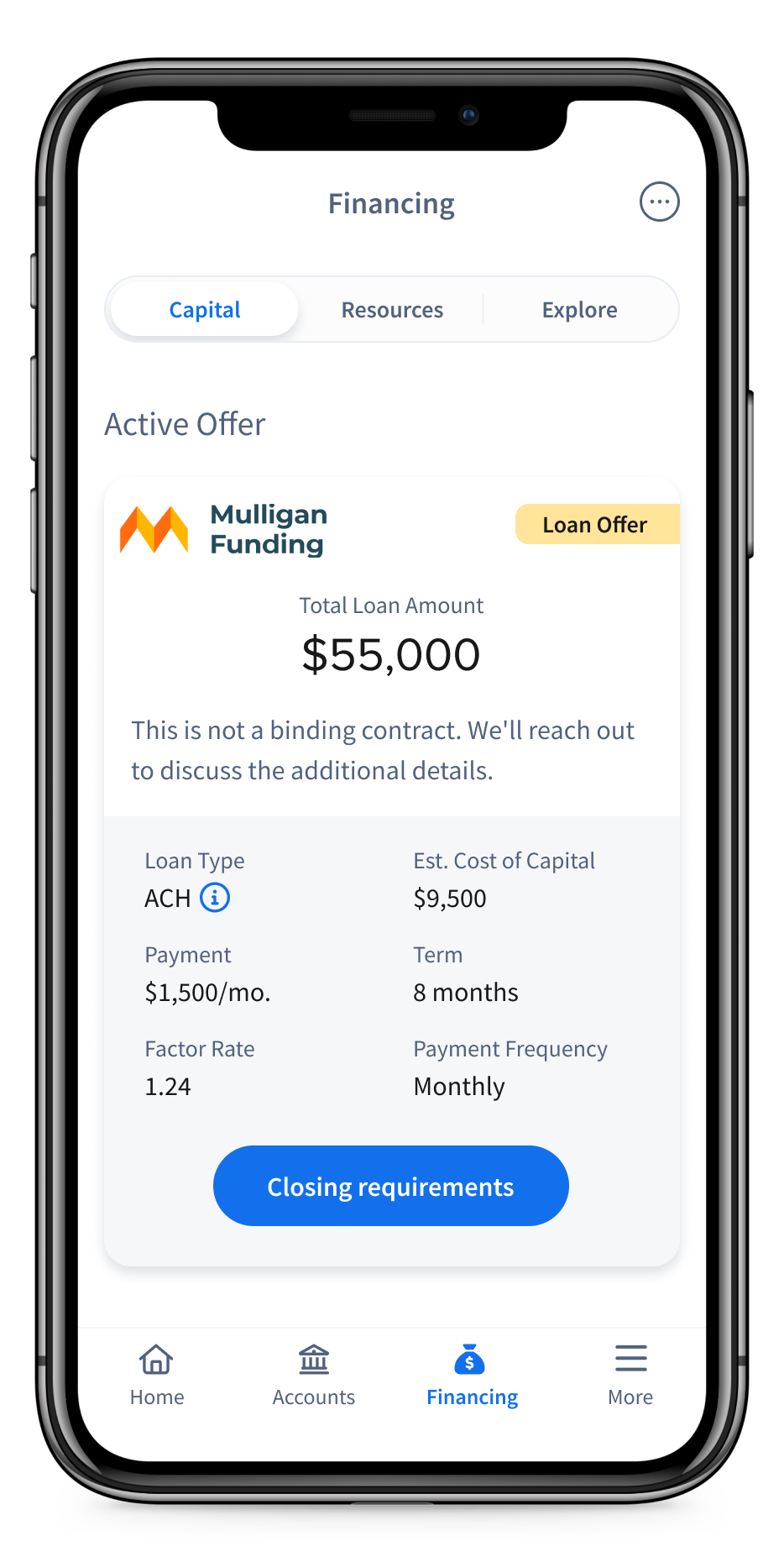Open the three-dot options menu

[x=659, y=202]
